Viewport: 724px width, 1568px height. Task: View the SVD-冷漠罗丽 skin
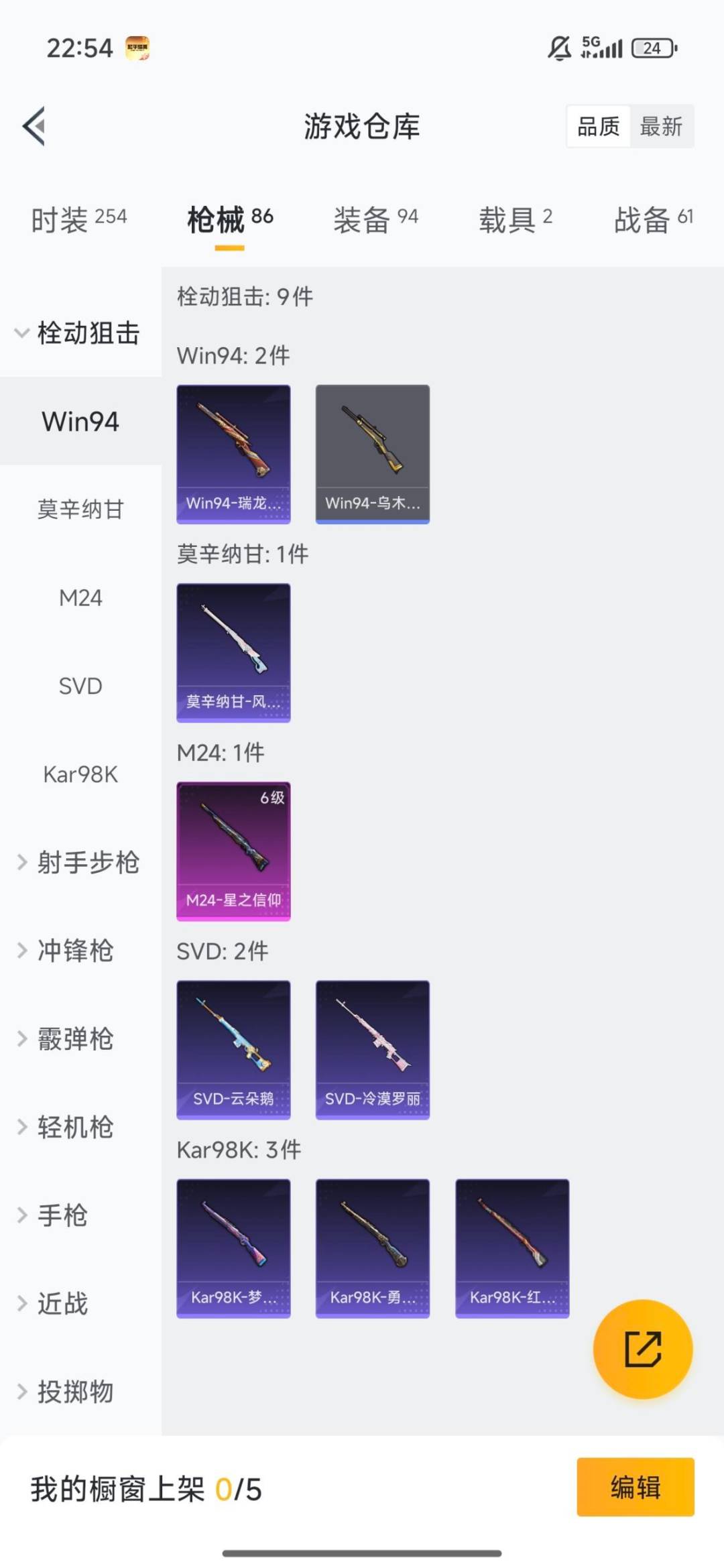click(373, 1050)
